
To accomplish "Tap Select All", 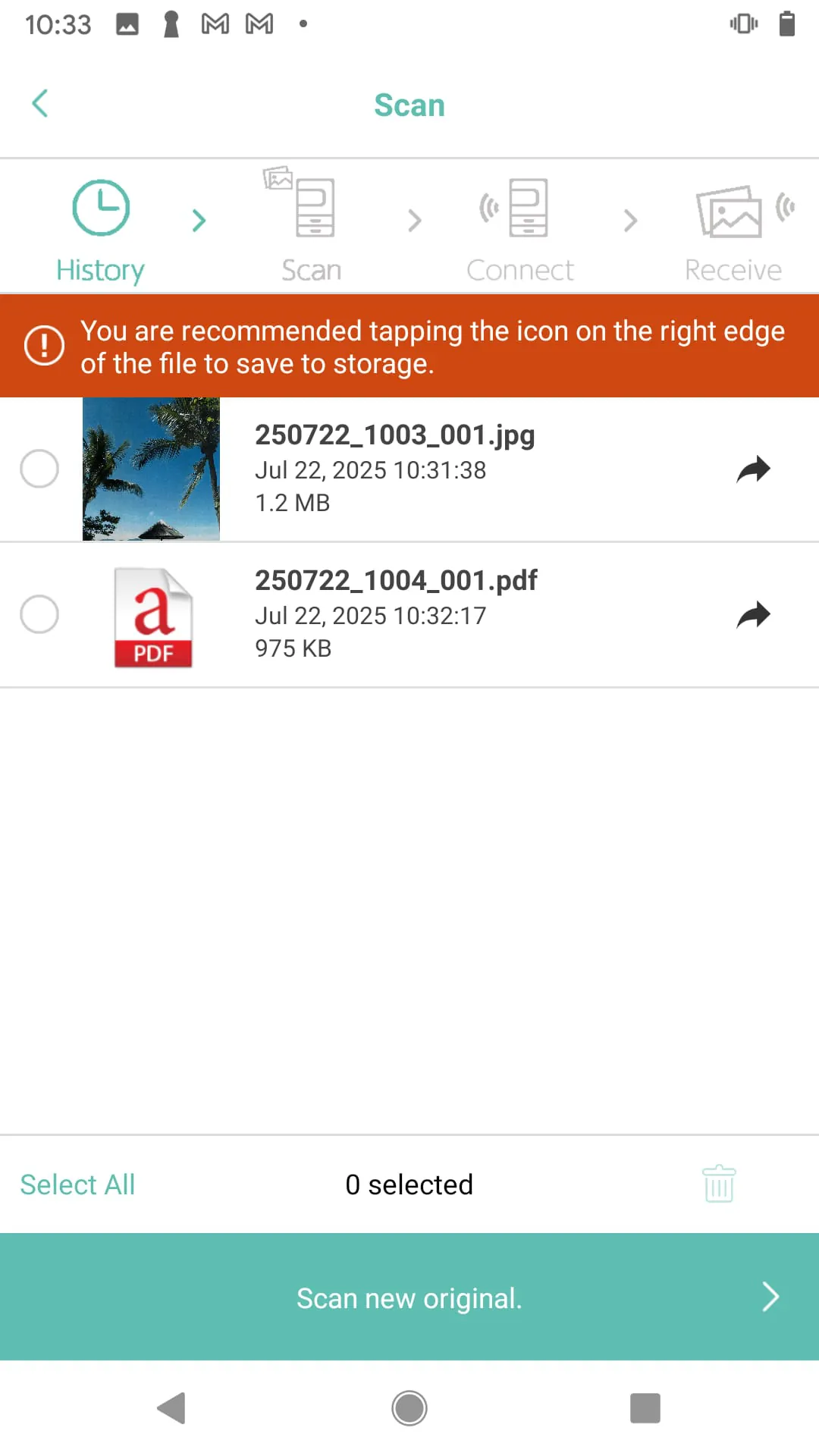I will click(x=77, y=1185).
